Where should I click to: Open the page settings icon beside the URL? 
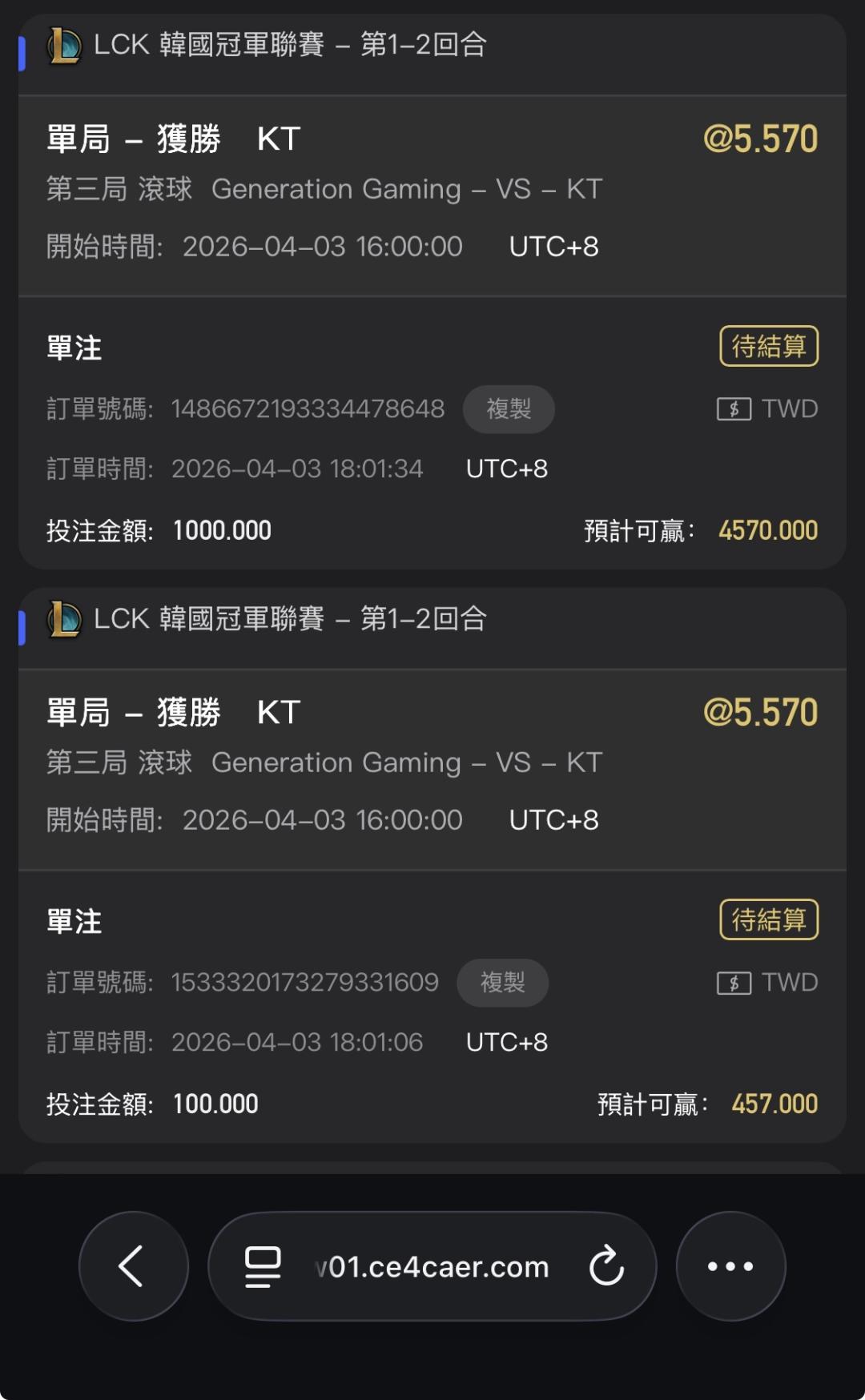point(263,1266)
